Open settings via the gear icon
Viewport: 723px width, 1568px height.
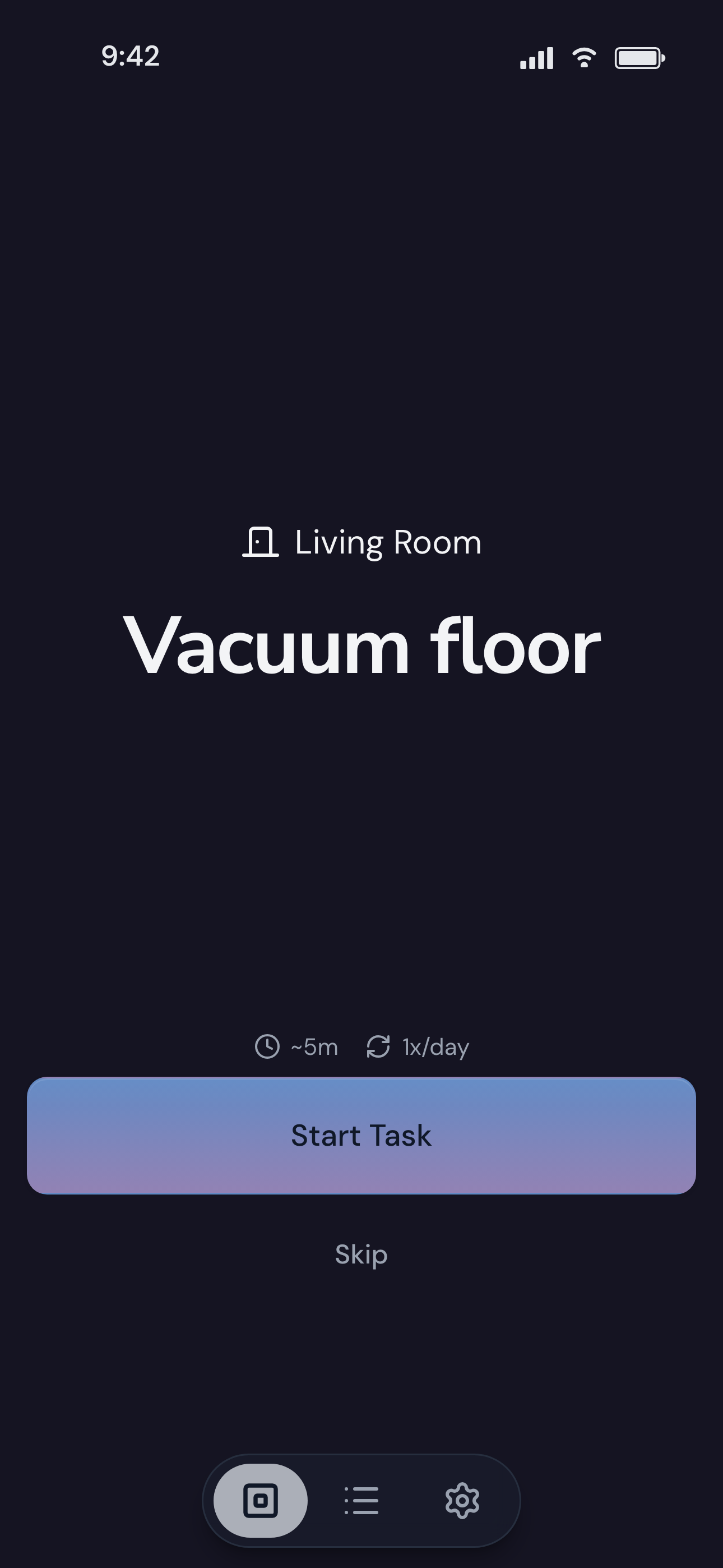click(x=462, y=1501)
